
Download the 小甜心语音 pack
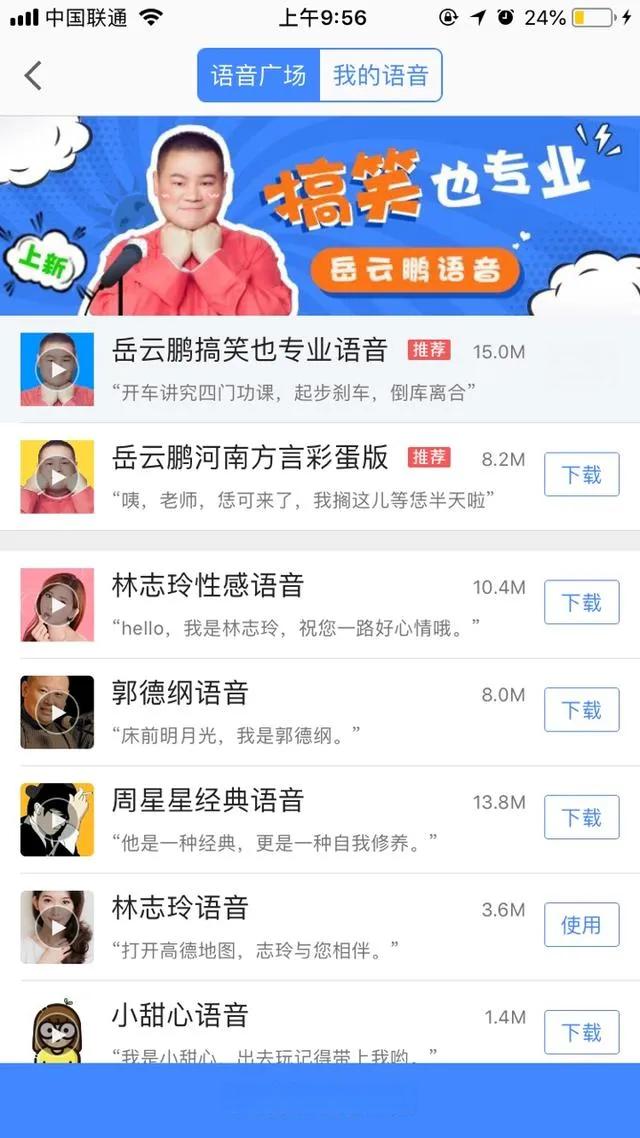581,1032
